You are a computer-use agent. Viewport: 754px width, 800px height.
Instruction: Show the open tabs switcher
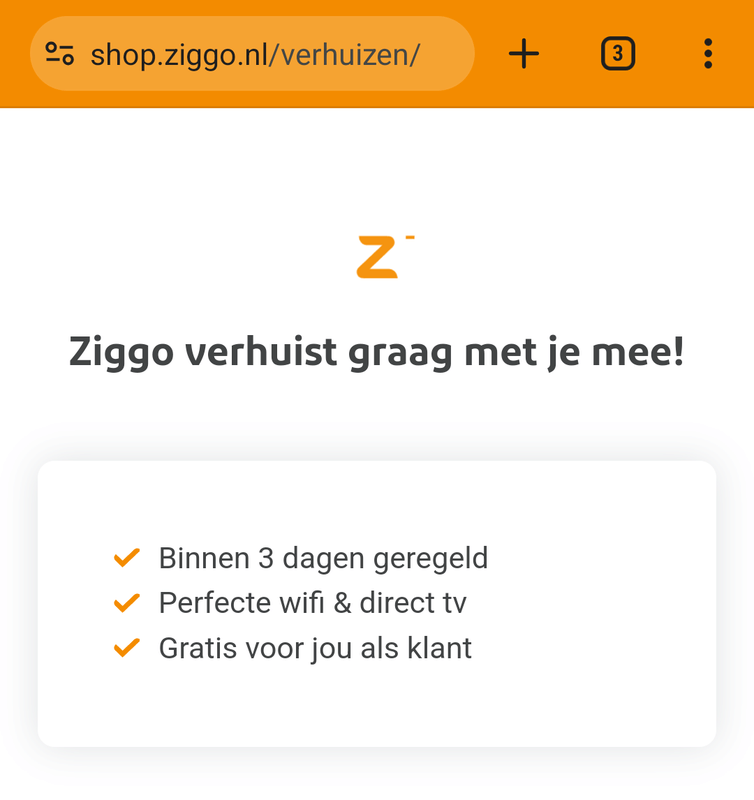click(x=618, y=54)
